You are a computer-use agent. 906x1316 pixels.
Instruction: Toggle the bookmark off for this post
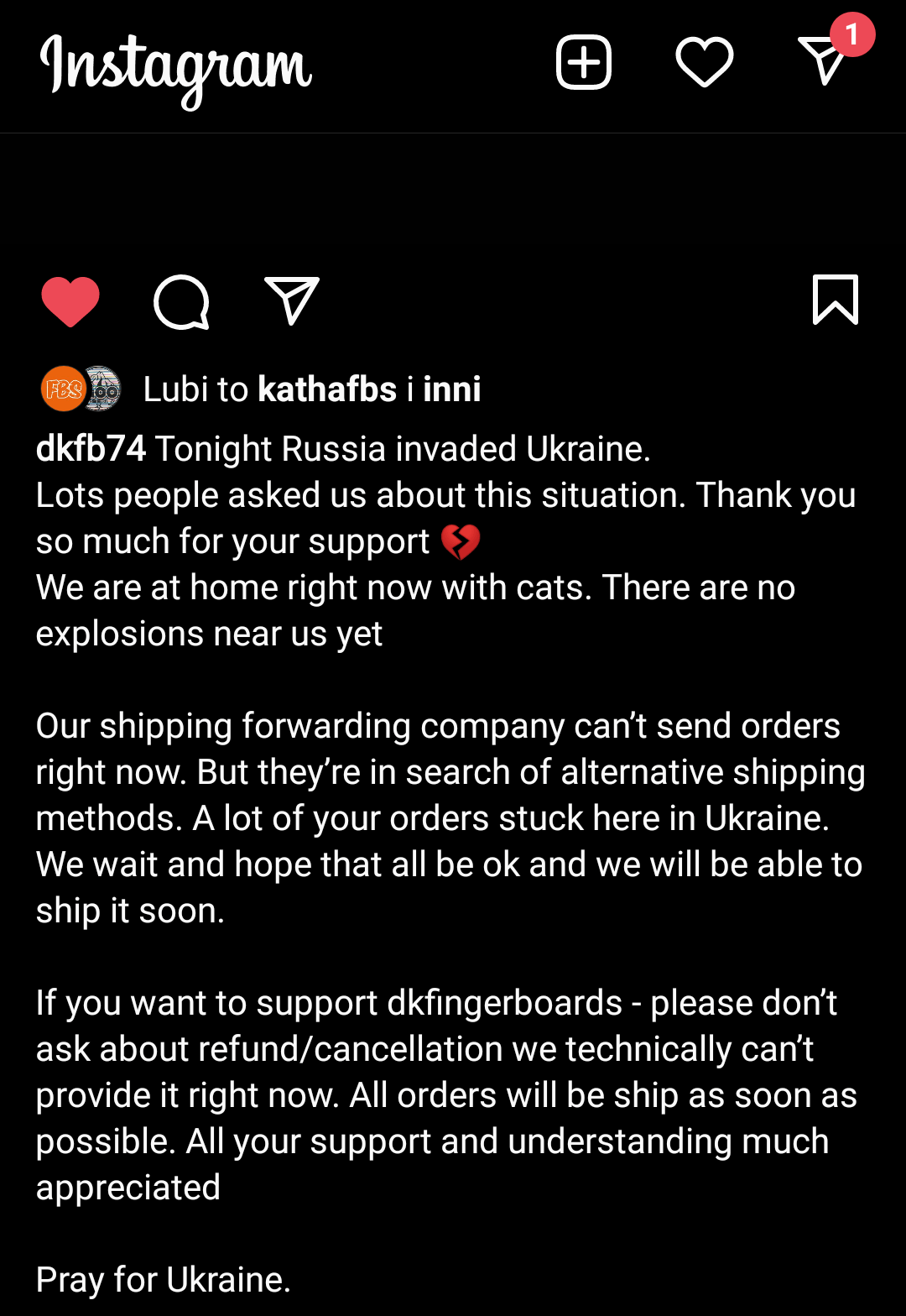(x=836, y=300)
